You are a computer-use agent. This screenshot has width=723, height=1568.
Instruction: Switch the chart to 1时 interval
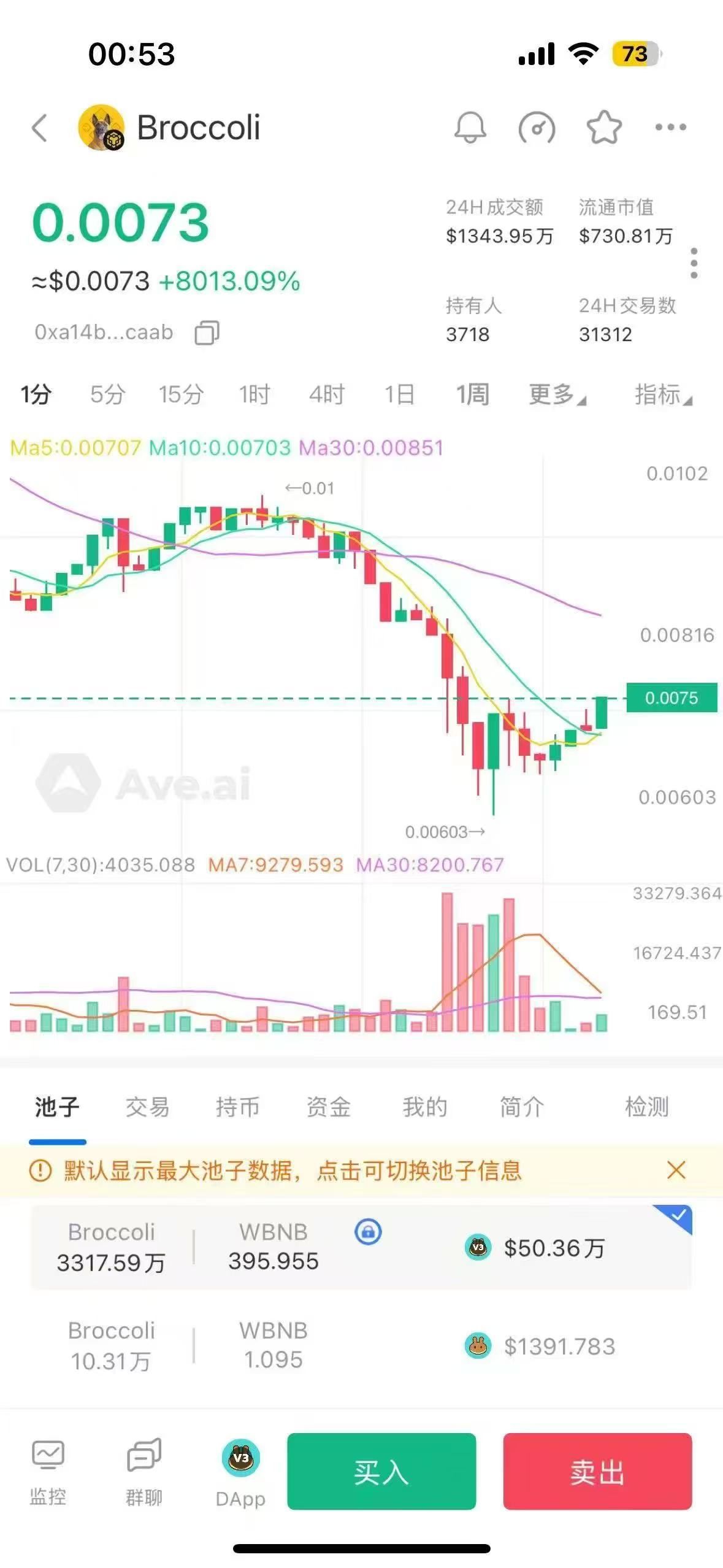click(x=254, y=394)
